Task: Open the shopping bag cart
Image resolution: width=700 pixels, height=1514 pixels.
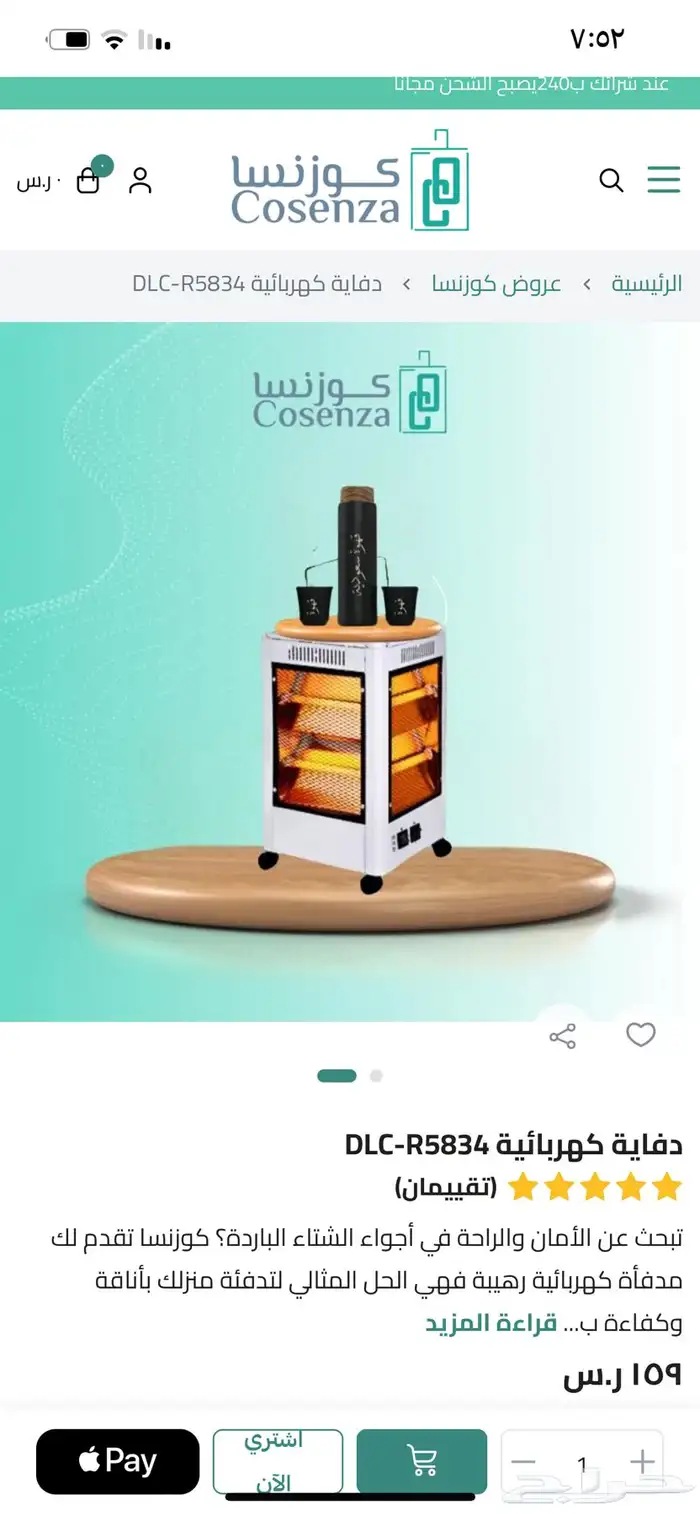Action: [x=88, y=180]
